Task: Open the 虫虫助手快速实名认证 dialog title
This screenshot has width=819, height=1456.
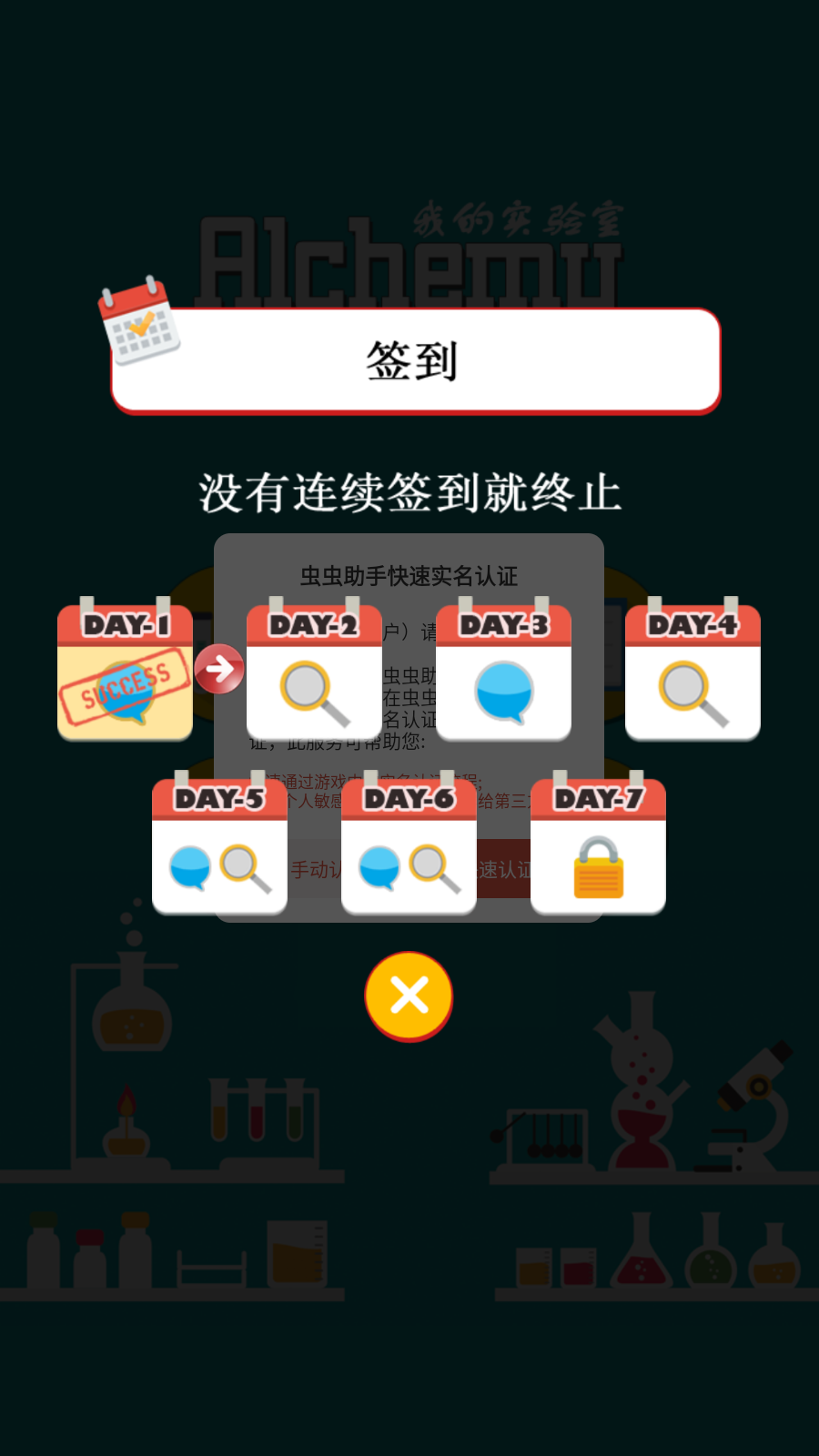Action: (x=409, y=577)
